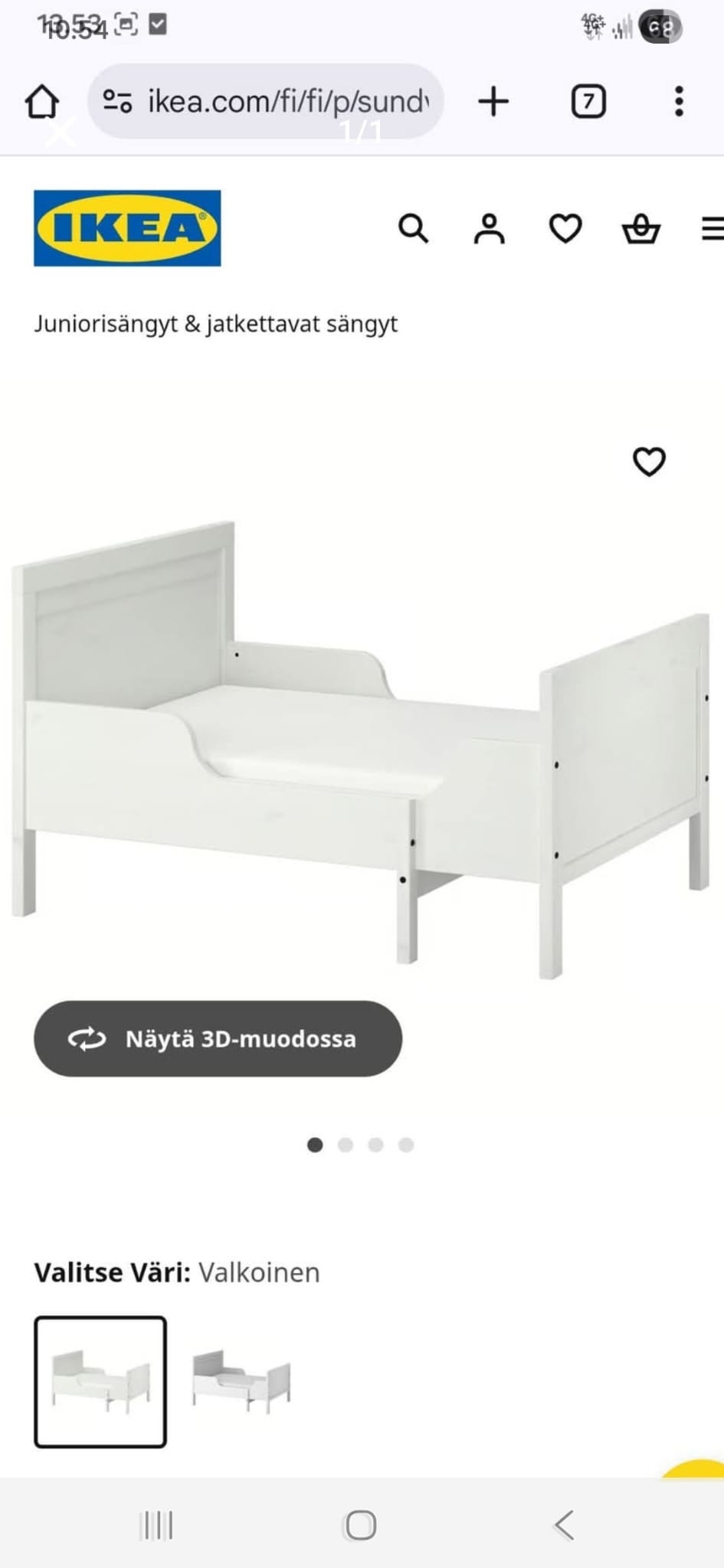
Task: Open the recent apps overview
Action: tap(157, 1524)
